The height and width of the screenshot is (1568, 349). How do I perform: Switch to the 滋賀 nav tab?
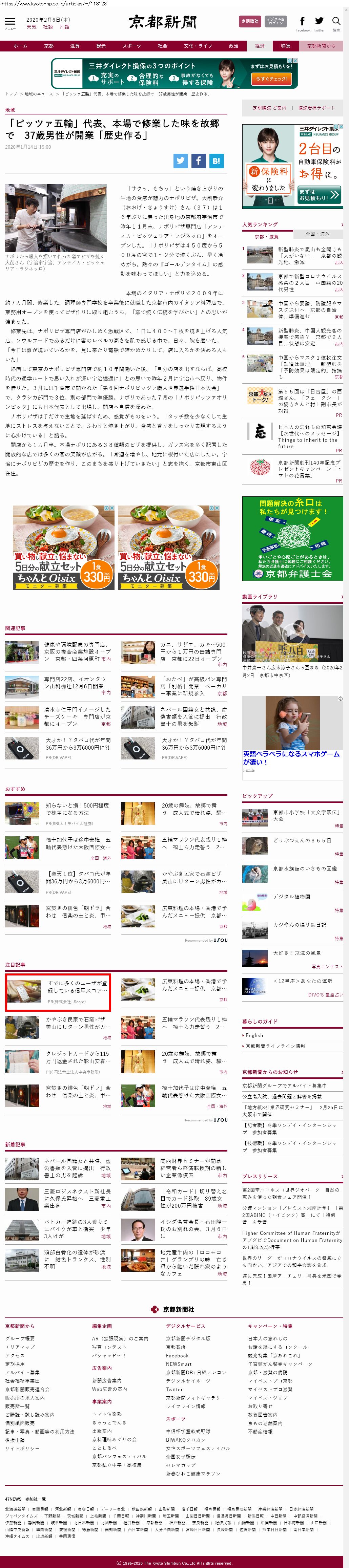tap(74, 46)
